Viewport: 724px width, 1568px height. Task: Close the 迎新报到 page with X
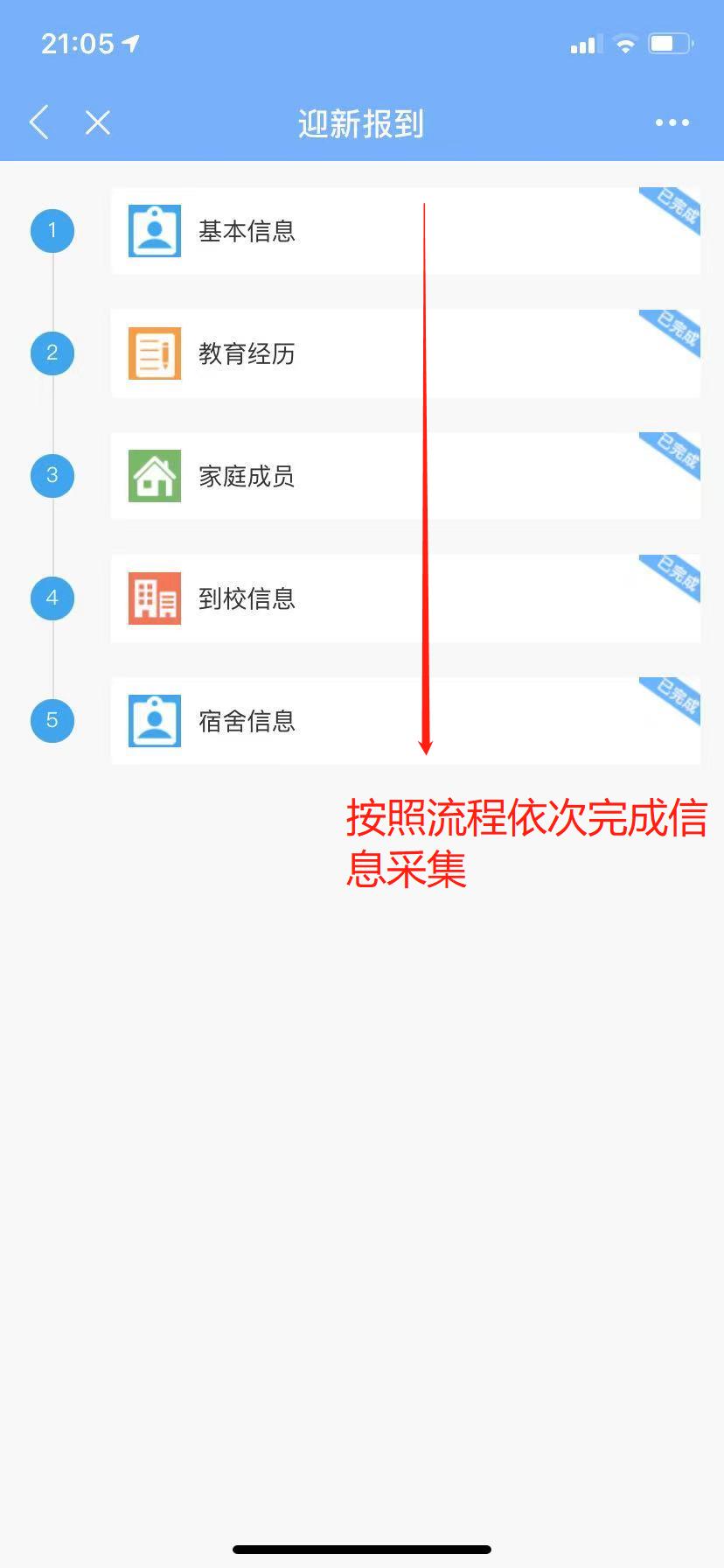click(98, 122)
